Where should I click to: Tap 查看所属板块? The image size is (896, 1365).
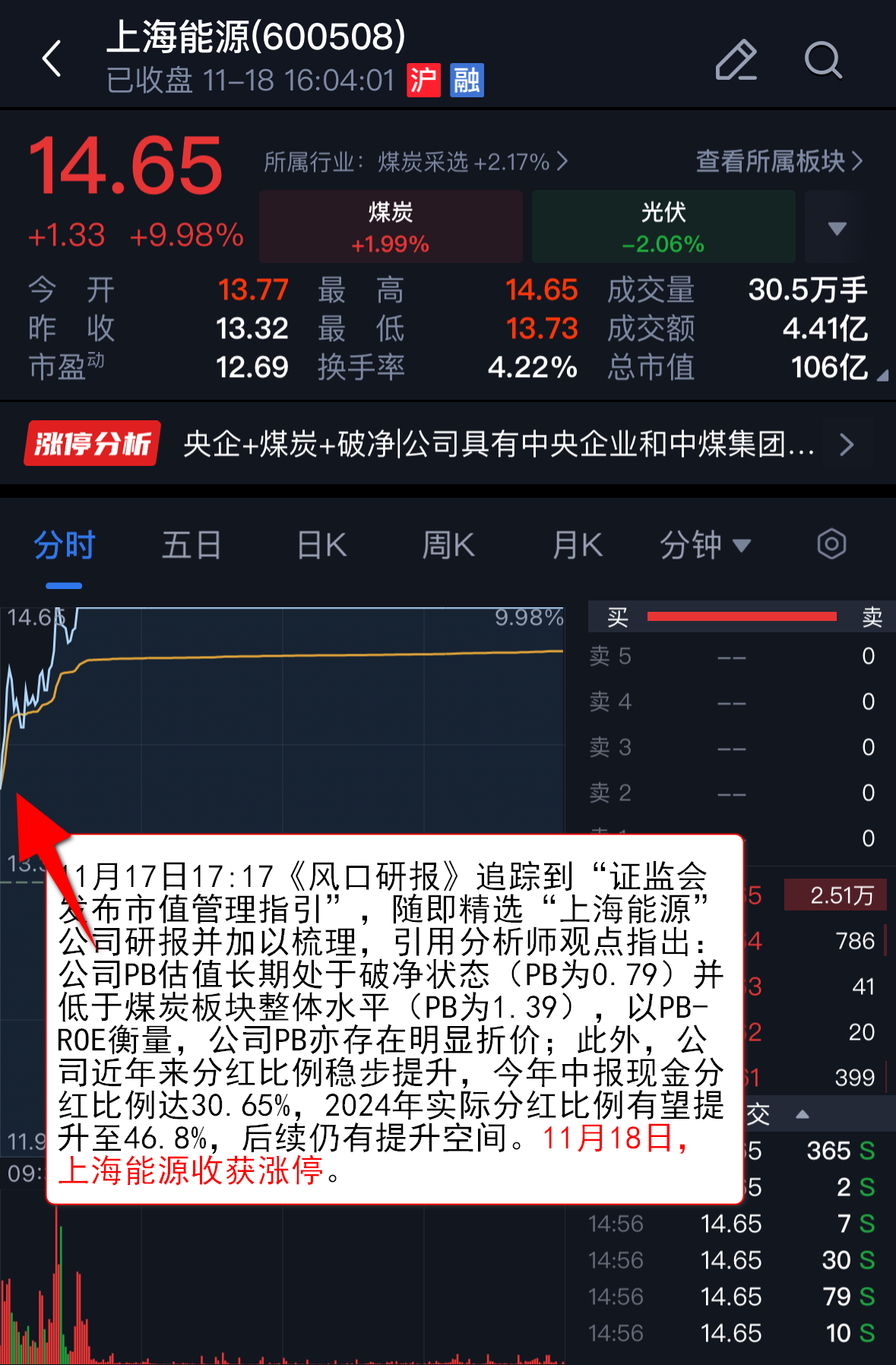(x=779, y=161)
